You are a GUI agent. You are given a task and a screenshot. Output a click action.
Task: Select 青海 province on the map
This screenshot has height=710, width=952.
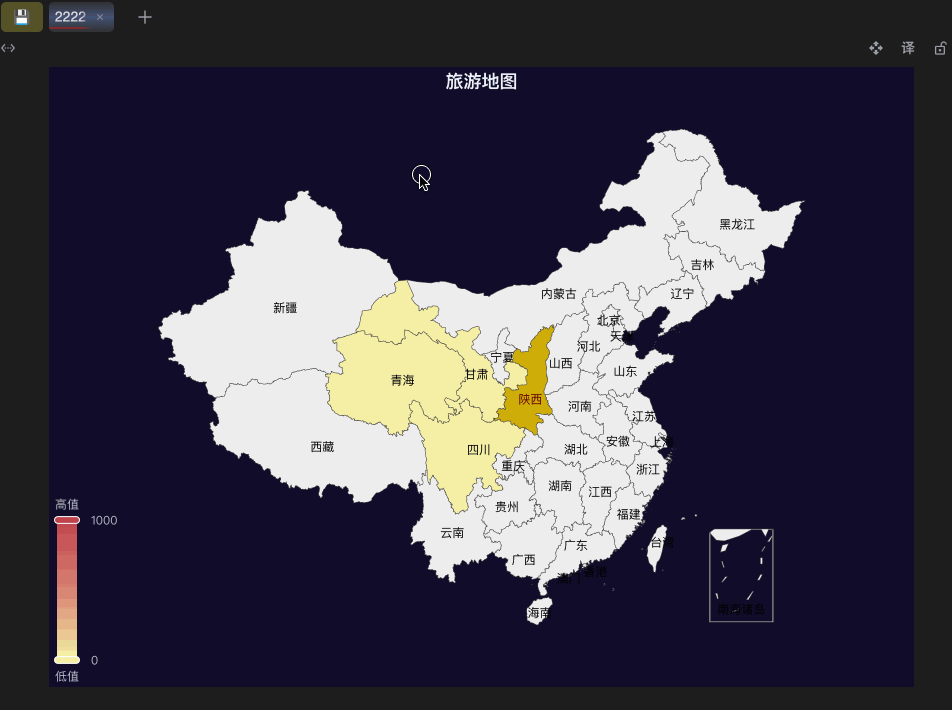click(x=402, y=380)
